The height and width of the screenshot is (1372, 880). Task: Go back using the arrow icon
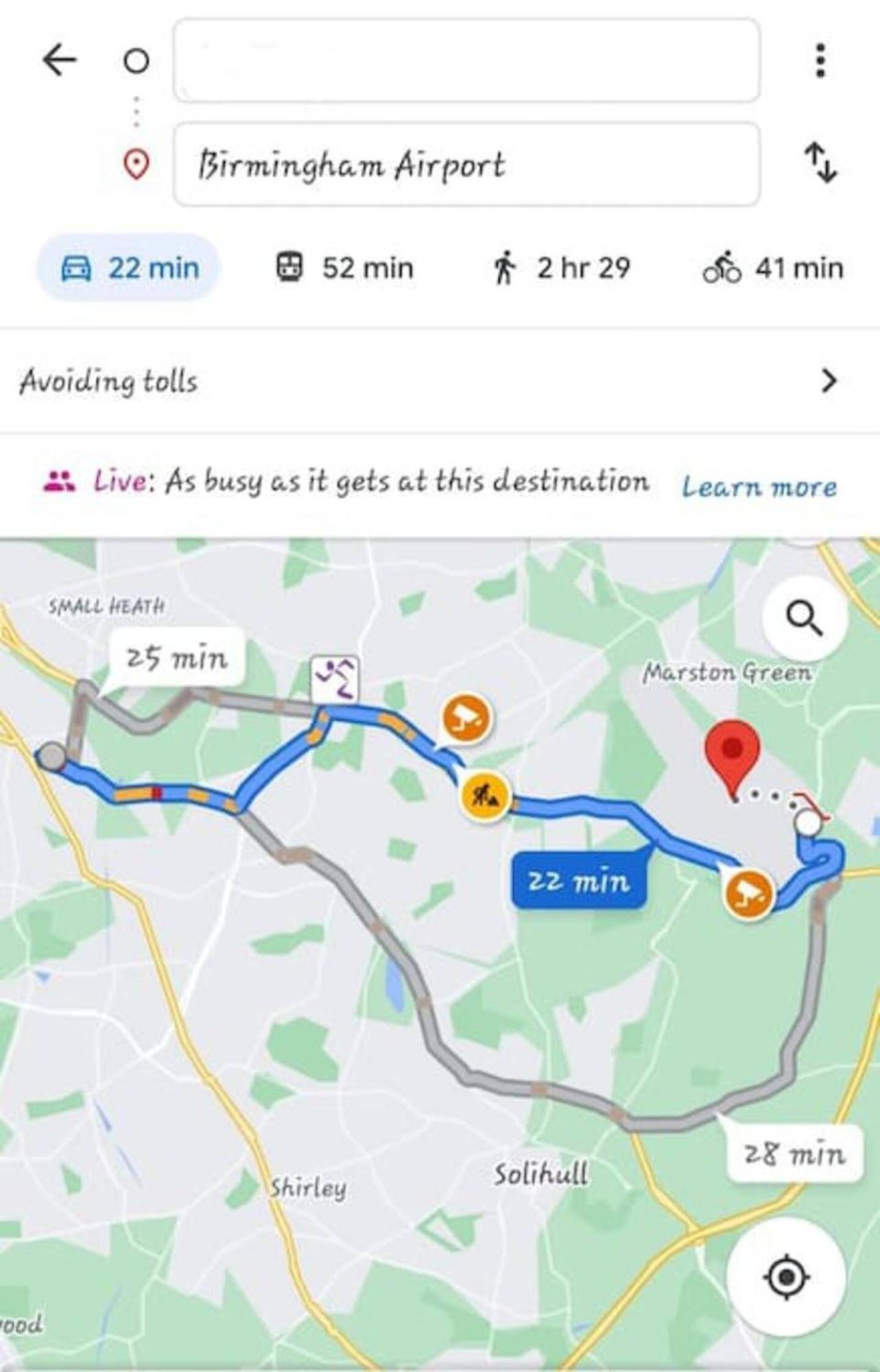(x=60, y=60)
